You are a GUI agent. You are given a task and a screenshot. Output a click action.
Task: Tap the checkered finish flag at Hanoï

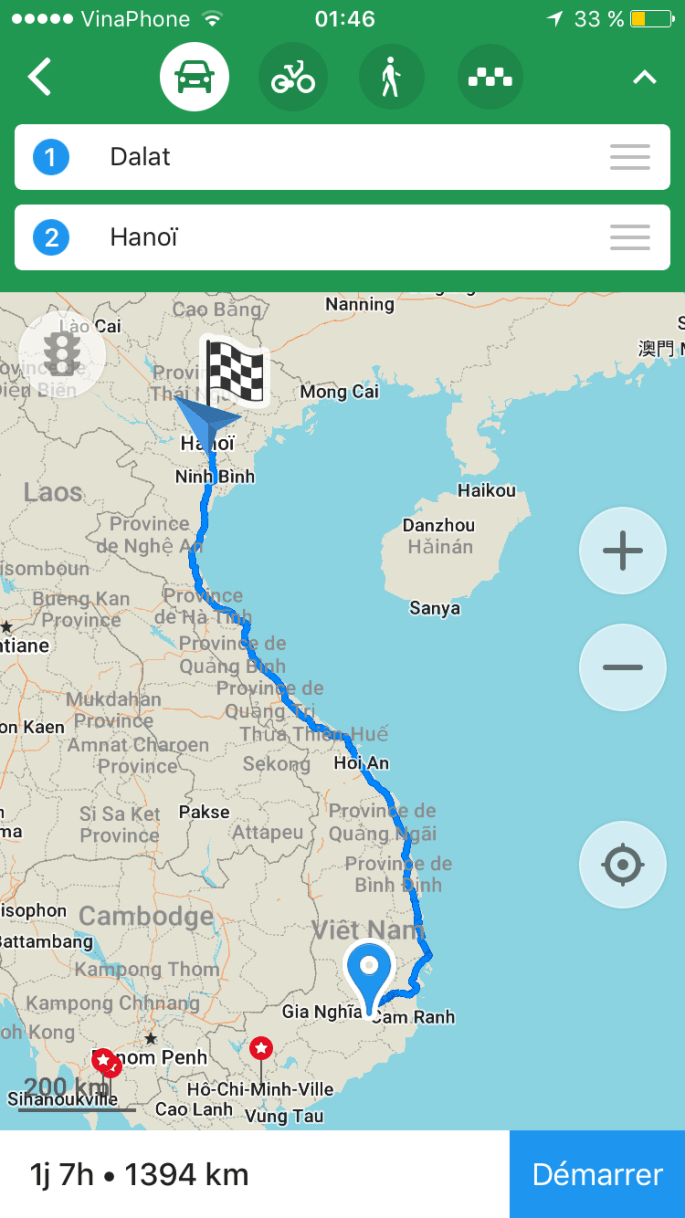pyautogui.click(x=235, y=371)
